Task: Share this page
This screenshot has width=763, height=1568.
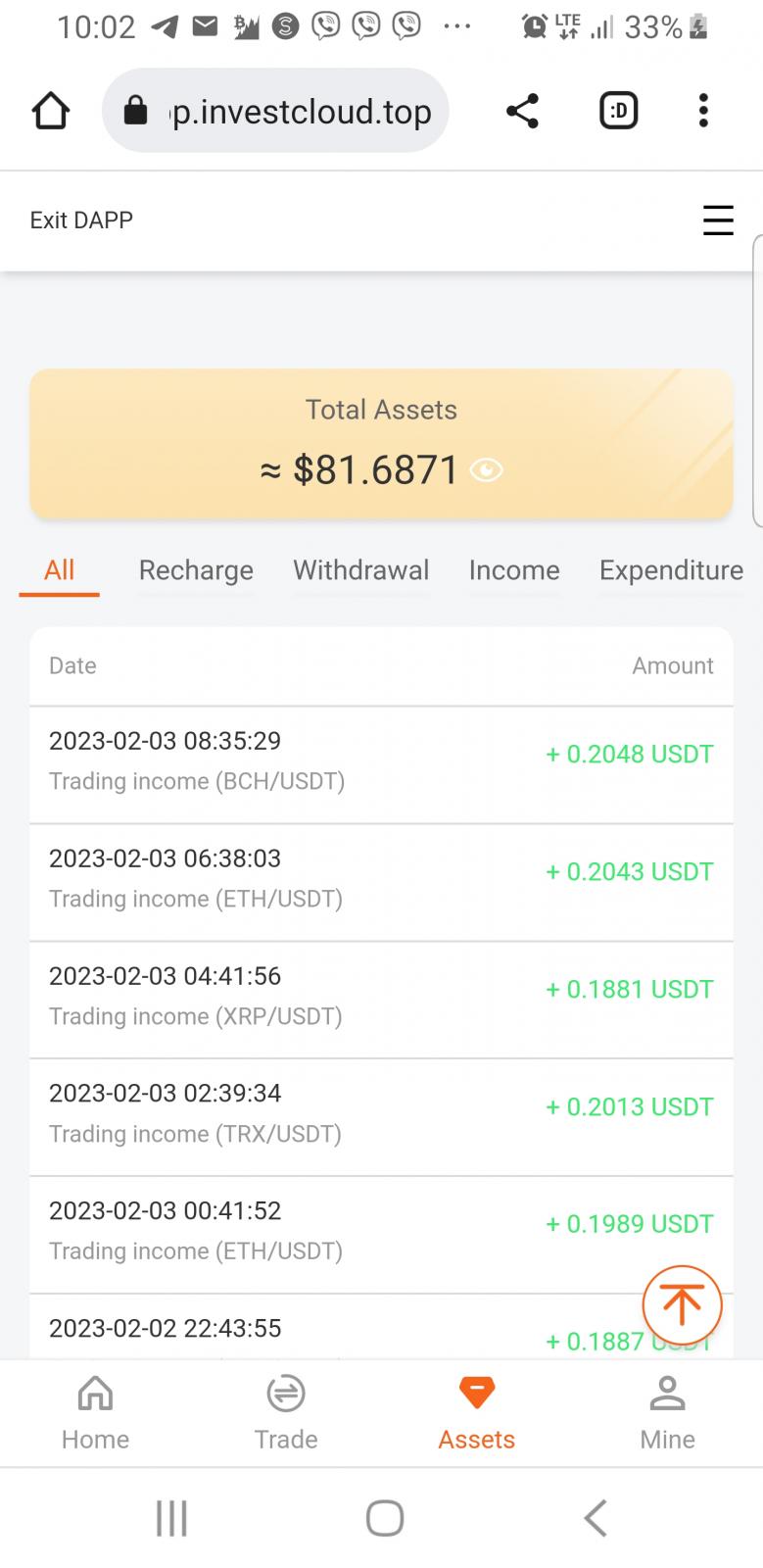Action: click(522, 111)
